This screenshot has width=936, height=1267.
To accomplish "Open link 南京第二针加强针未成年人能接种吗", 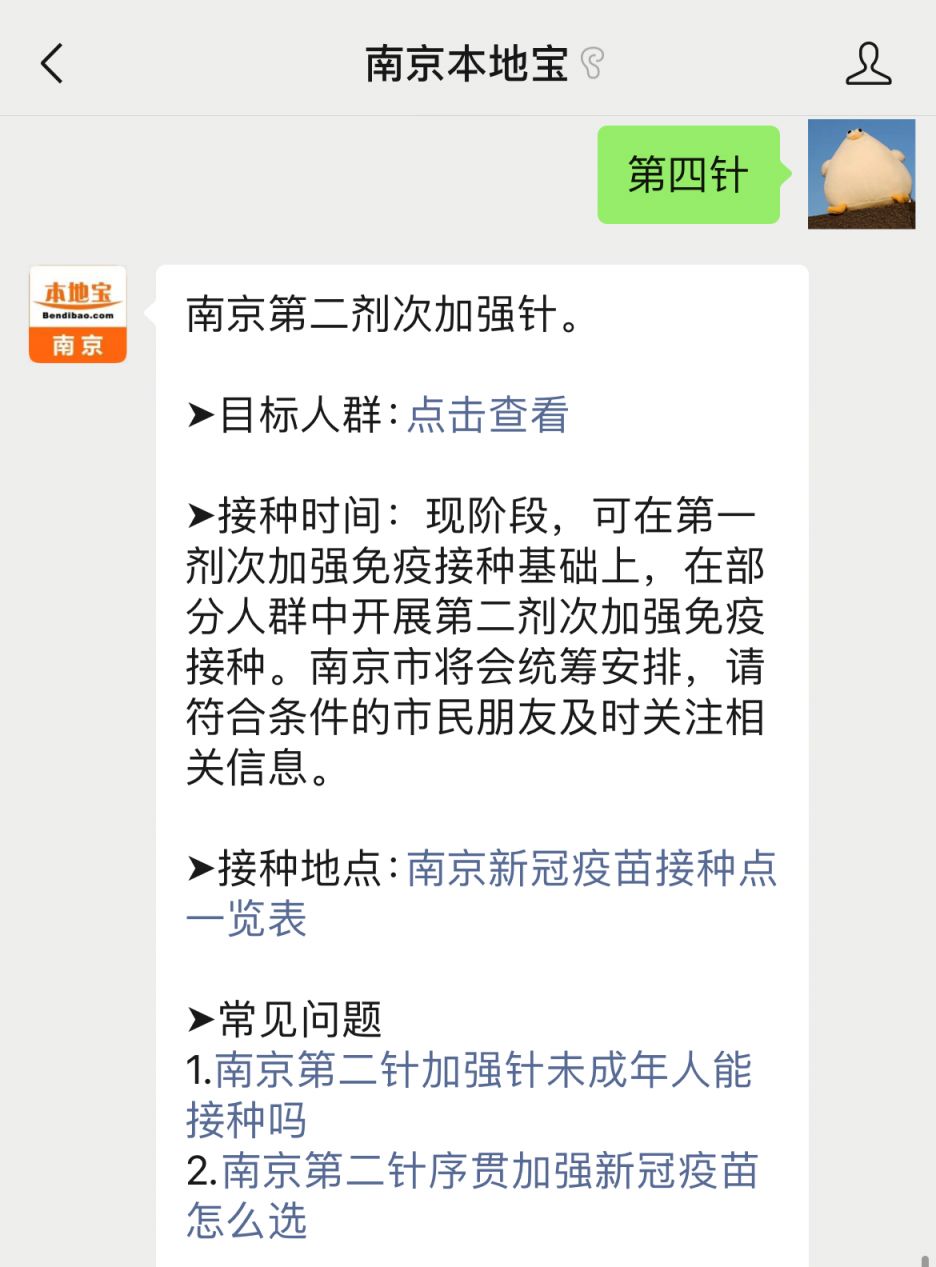I will click(484, 1071).
